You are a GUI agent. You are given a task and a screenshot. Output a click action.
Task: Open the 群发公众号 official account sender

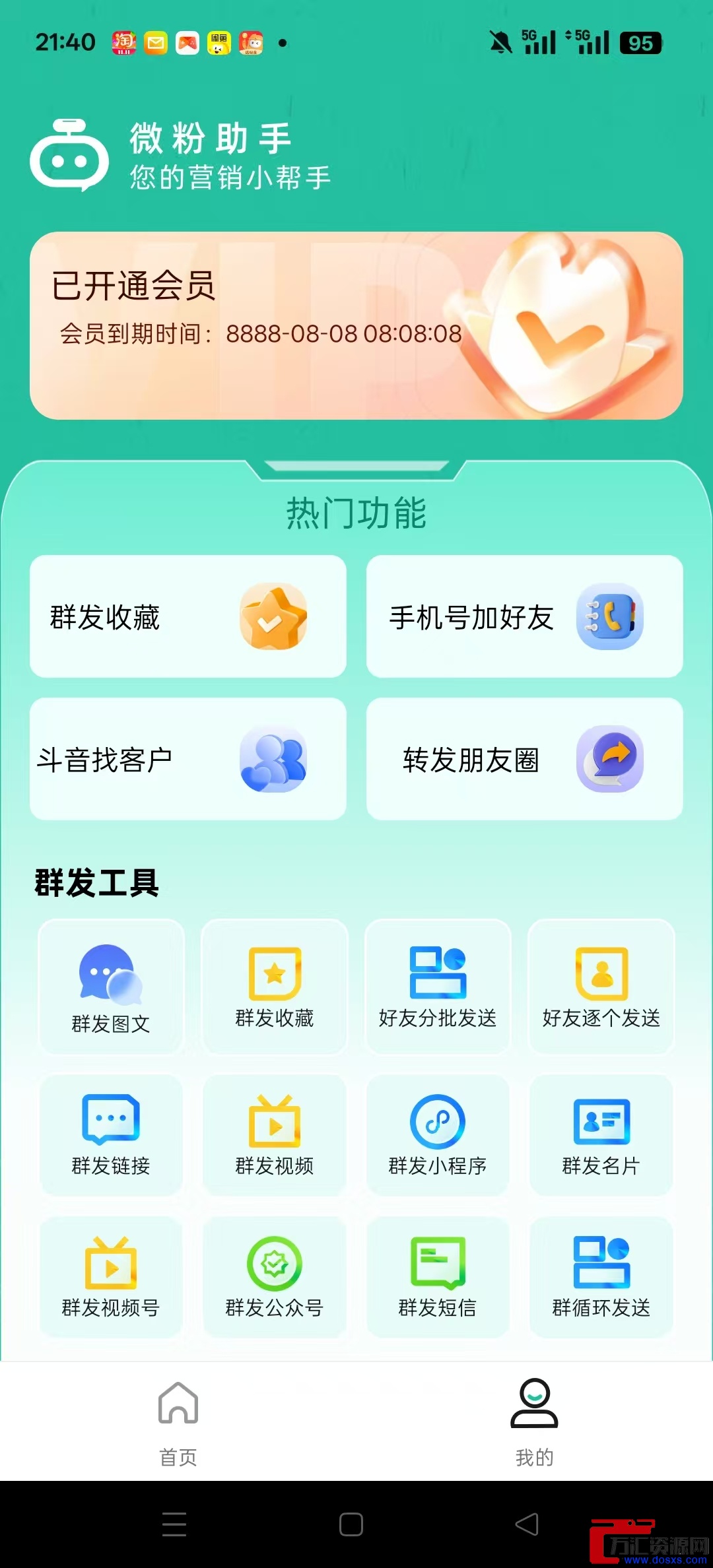(x=273, y=1277)
